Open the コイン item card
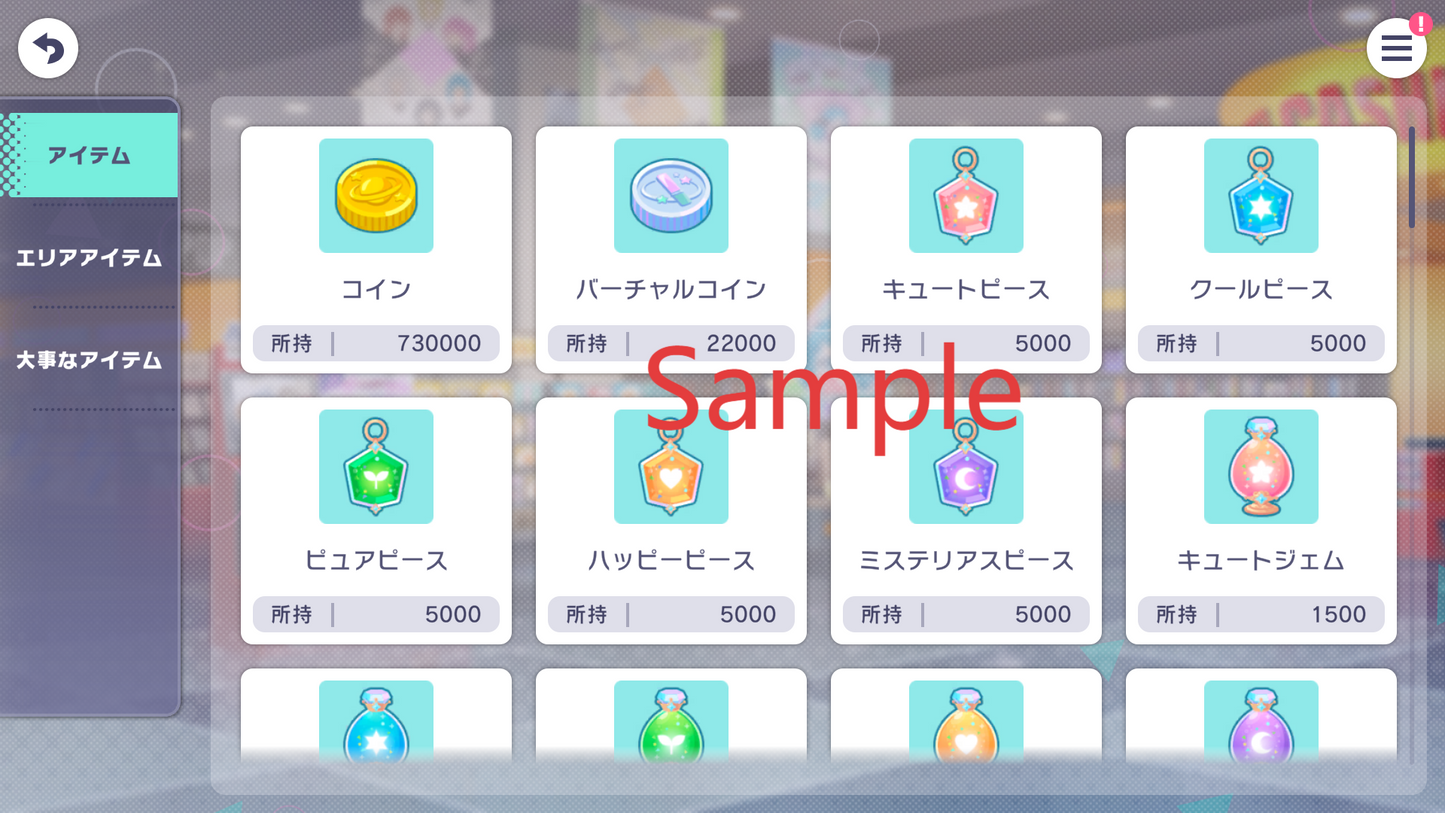 376,250
